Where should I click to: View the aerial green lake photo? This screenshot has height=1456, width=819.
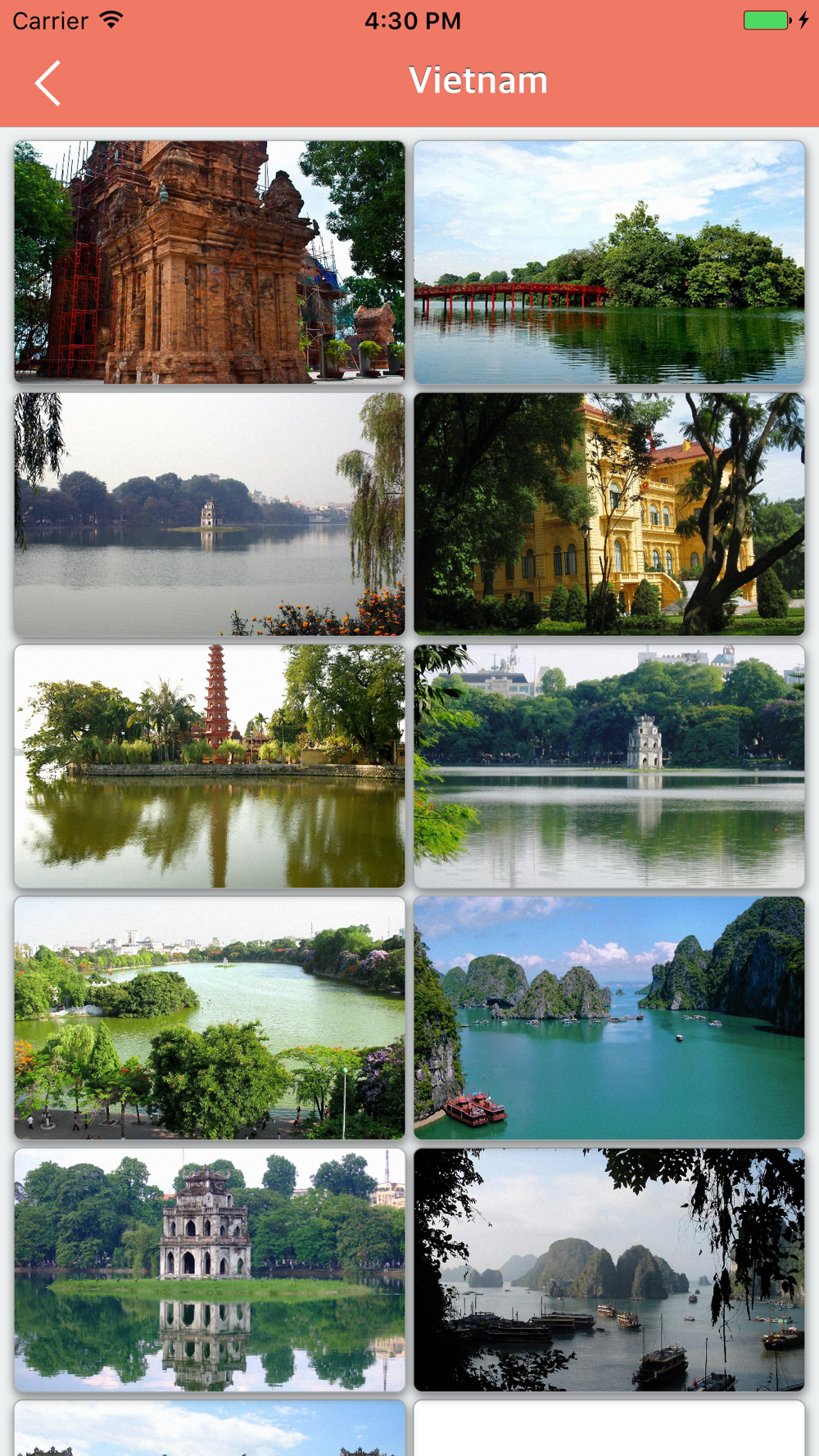[x=210, y=1018]
